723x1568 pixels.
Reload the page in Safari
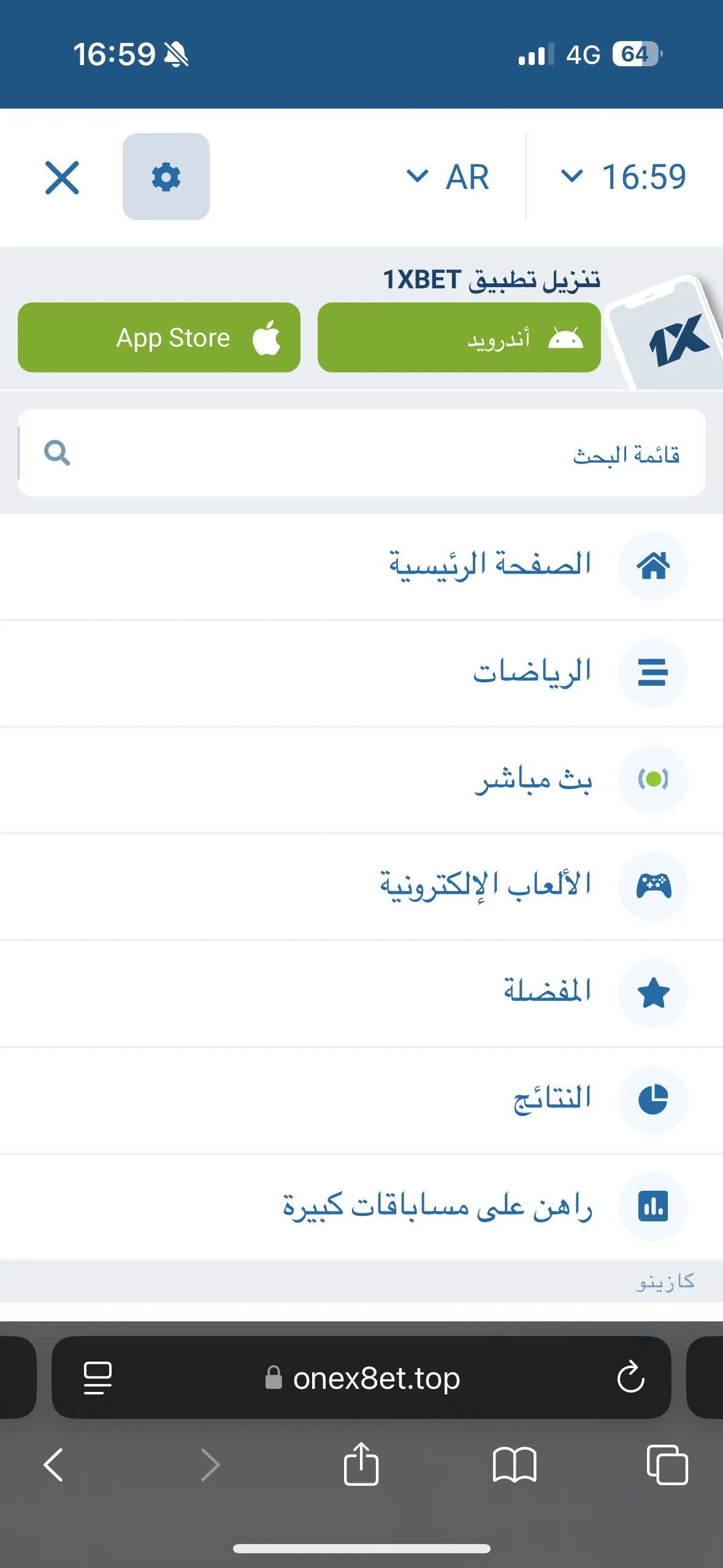pos(630,1377)
